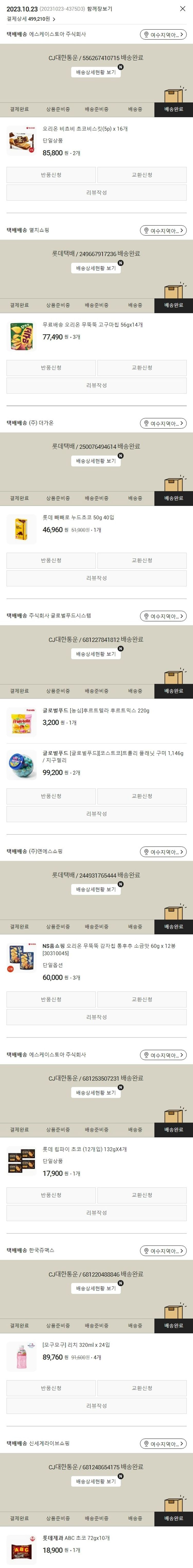View 배송상세현황 for CJ대한통운 556267410715
Viewport: 193px width, 1568px height.
tap(96, 72)
